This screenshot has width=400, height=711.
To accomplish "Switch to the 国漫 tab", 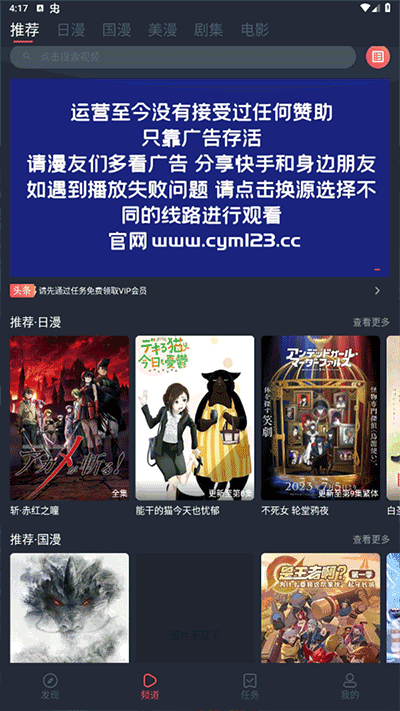I will coord(117,30).
